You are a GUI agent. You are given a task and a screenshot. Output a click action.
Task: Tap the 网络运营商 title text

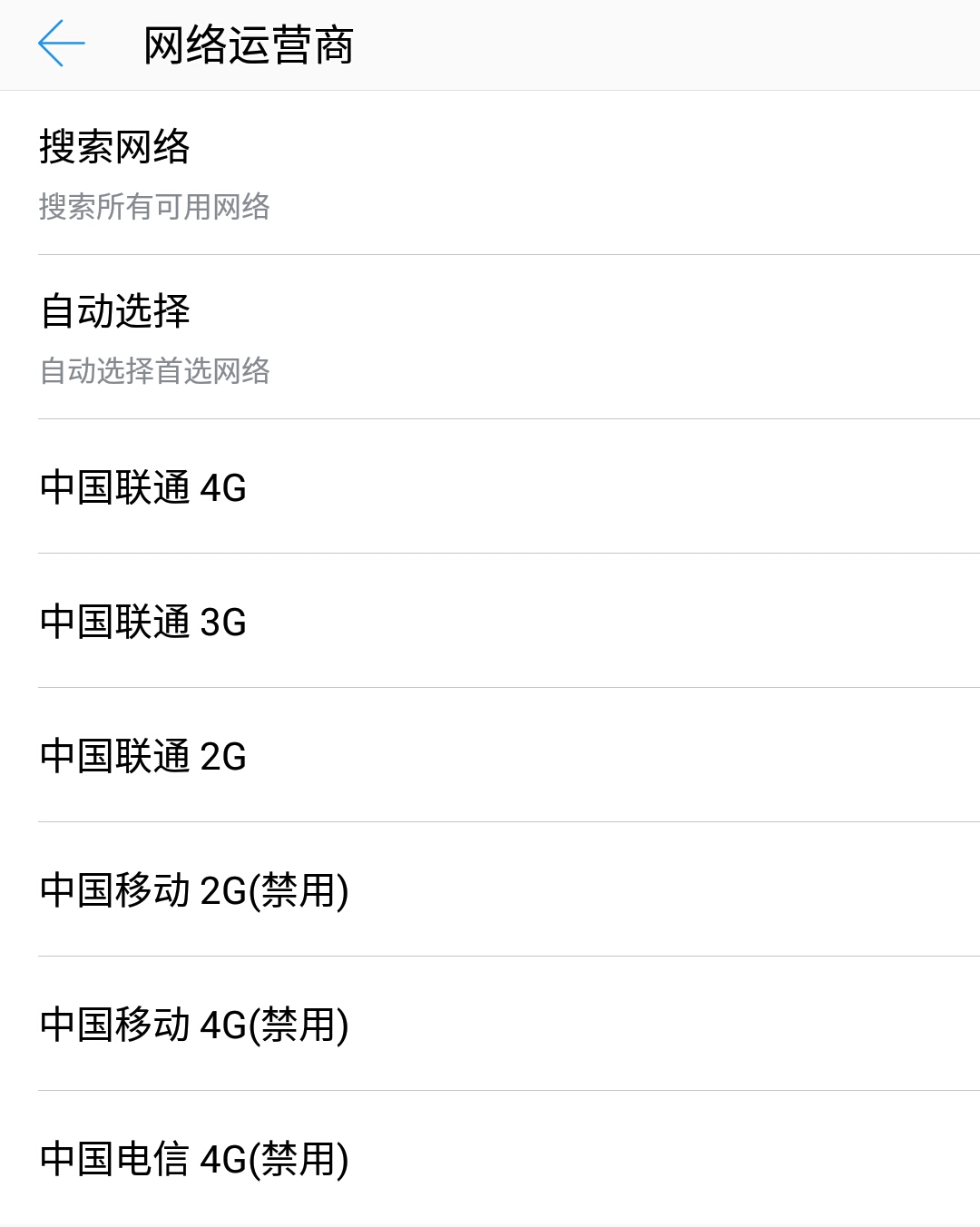[245, 43]
